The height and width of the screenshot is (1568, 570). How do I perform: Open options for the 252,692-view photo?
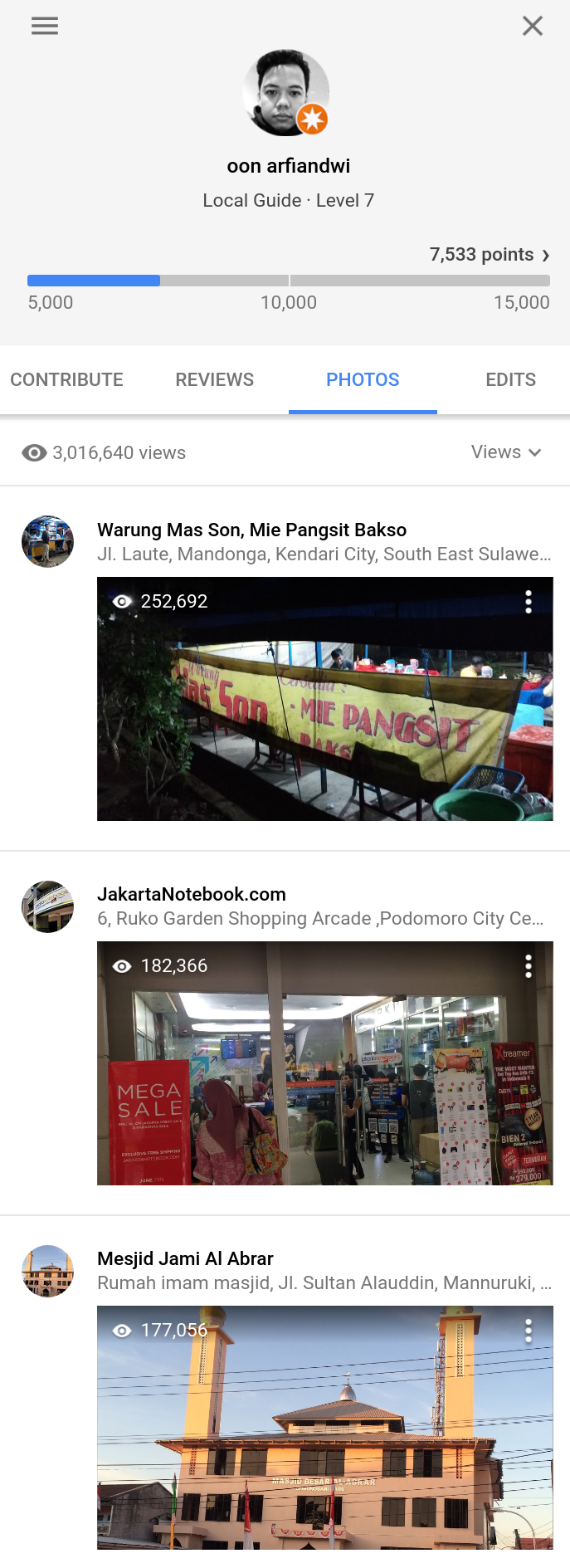click(529, 602)
